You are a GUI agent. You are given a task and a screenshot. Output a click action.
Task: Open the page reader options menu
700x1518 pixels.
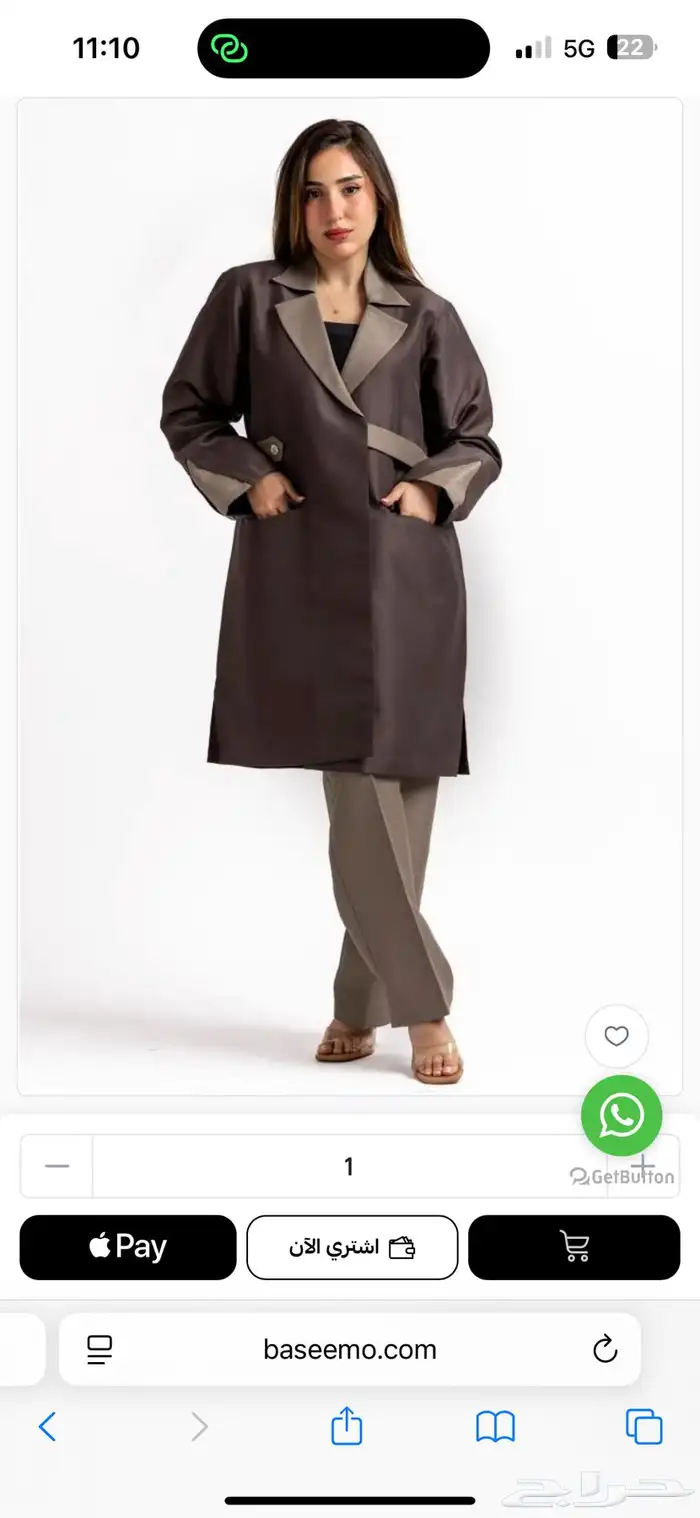pyautogui.click(x=100, y=1350)
